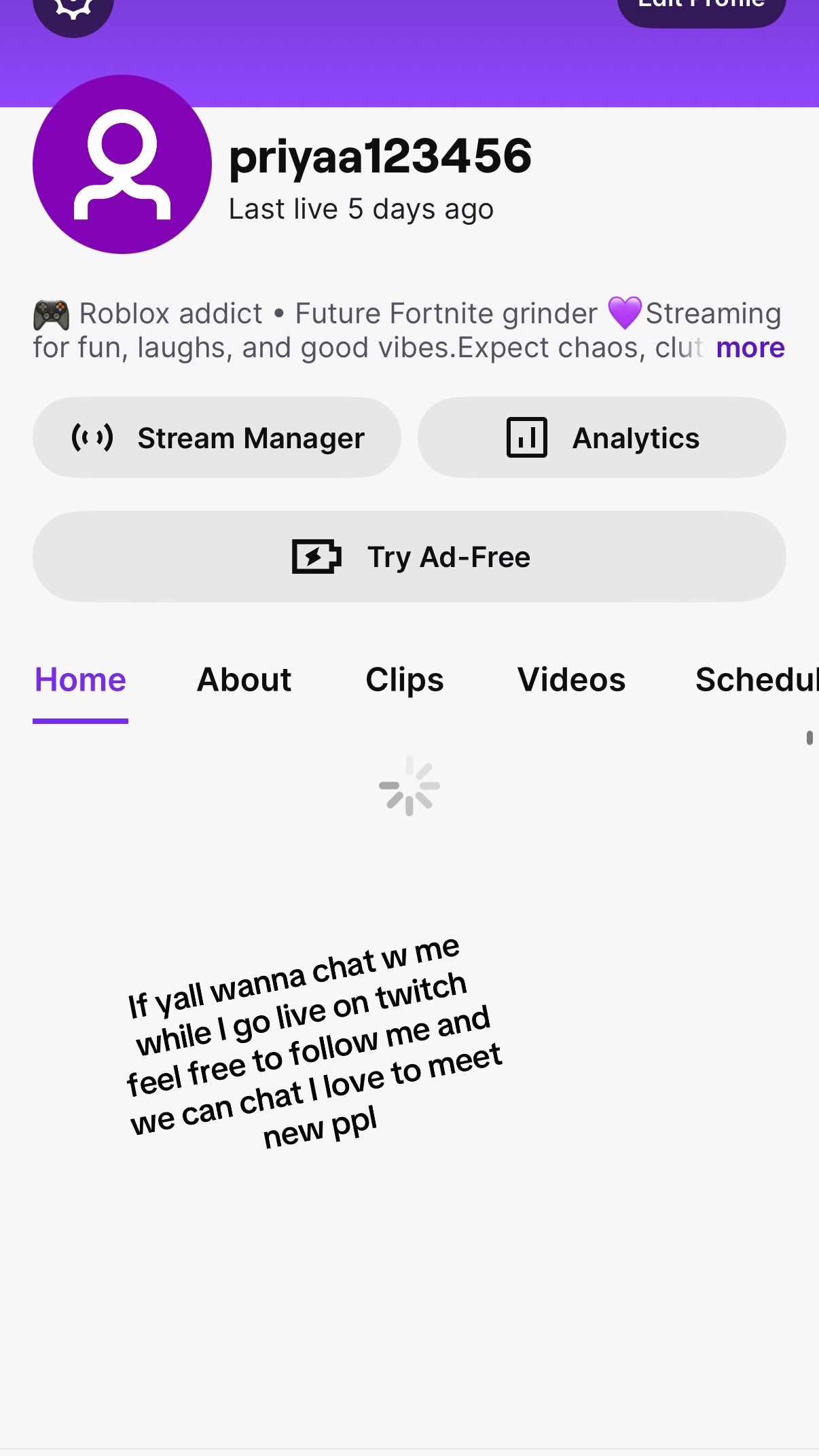819x1456 pixels.
Task: Open Stream Manager
Action: pyautogui.click(x=217, y=437)
